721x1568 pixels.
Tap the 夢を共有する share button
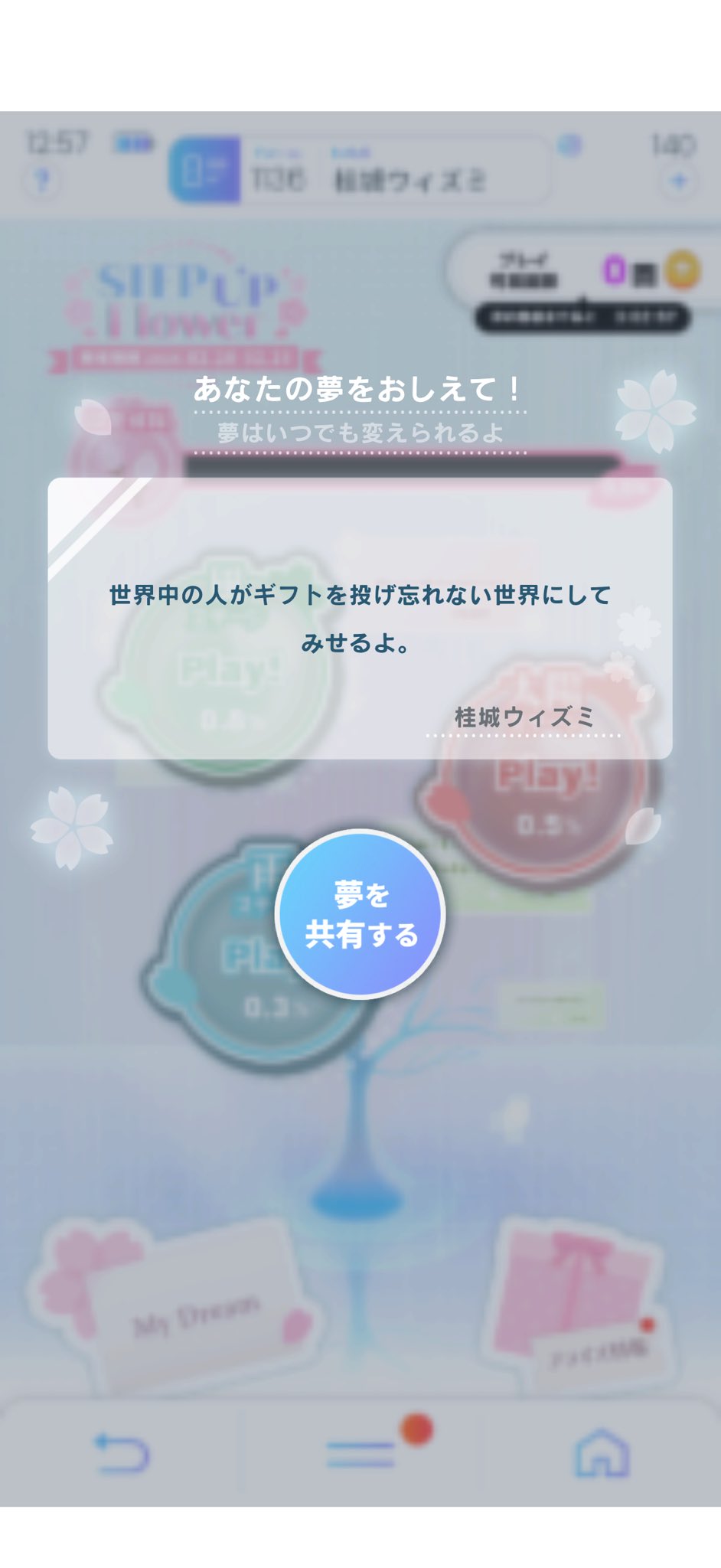coord(360,914)
